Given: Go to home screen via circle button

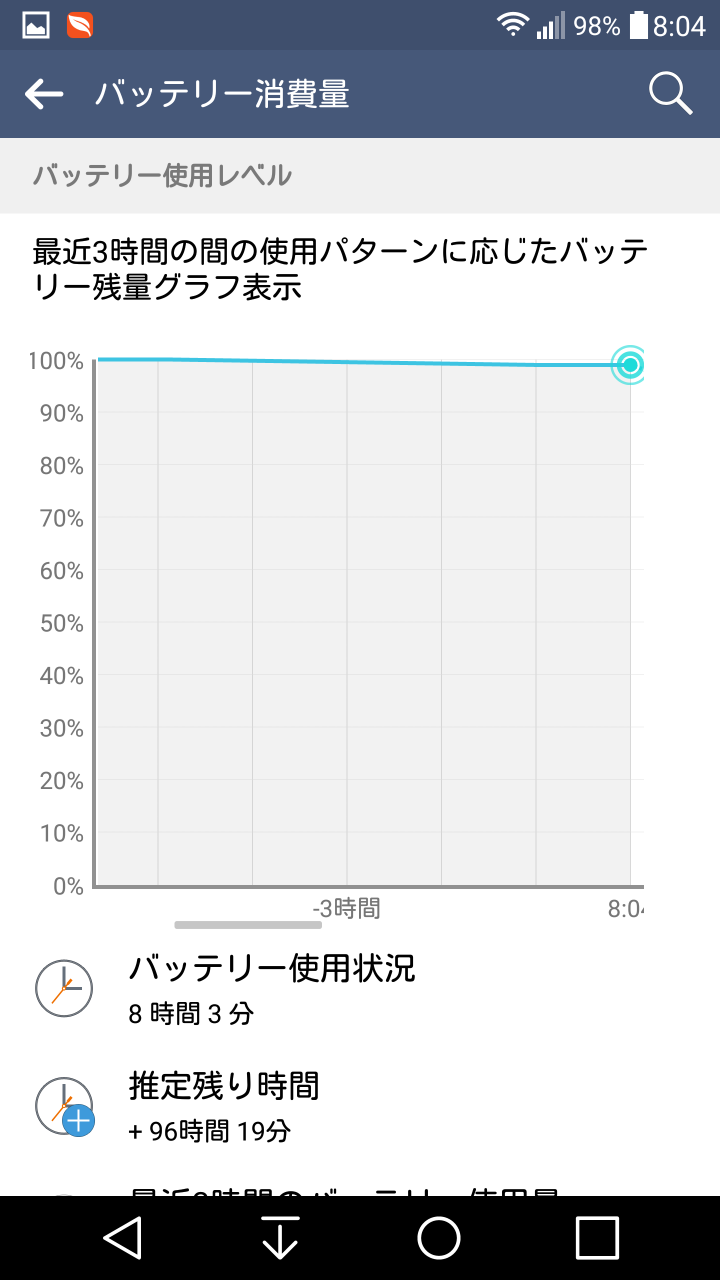Looking at the screenshot, I should tap(439, 1238).
